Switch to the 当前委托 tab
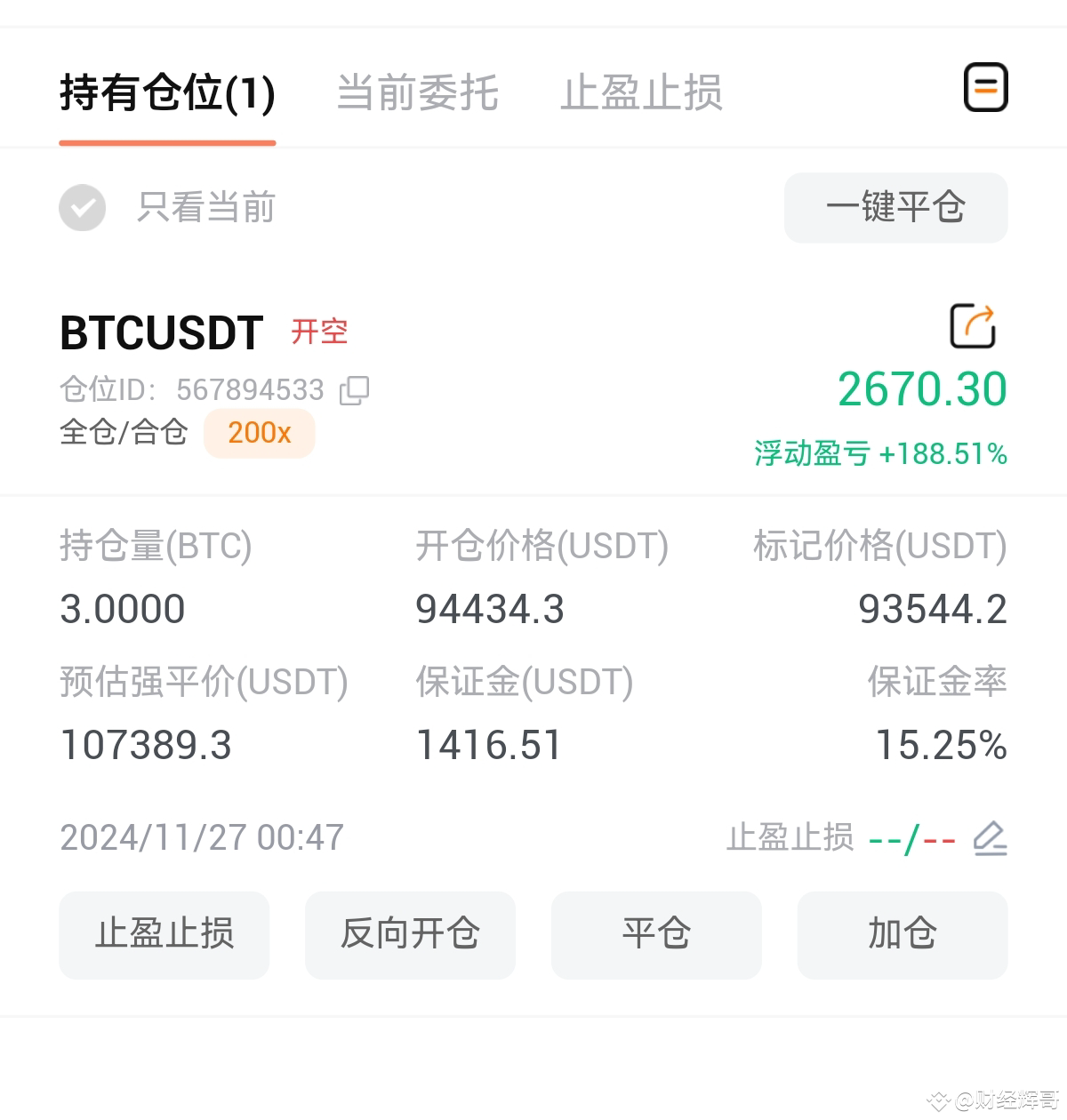Screen dimensions: 1067x1120 [x=418, y=94]
